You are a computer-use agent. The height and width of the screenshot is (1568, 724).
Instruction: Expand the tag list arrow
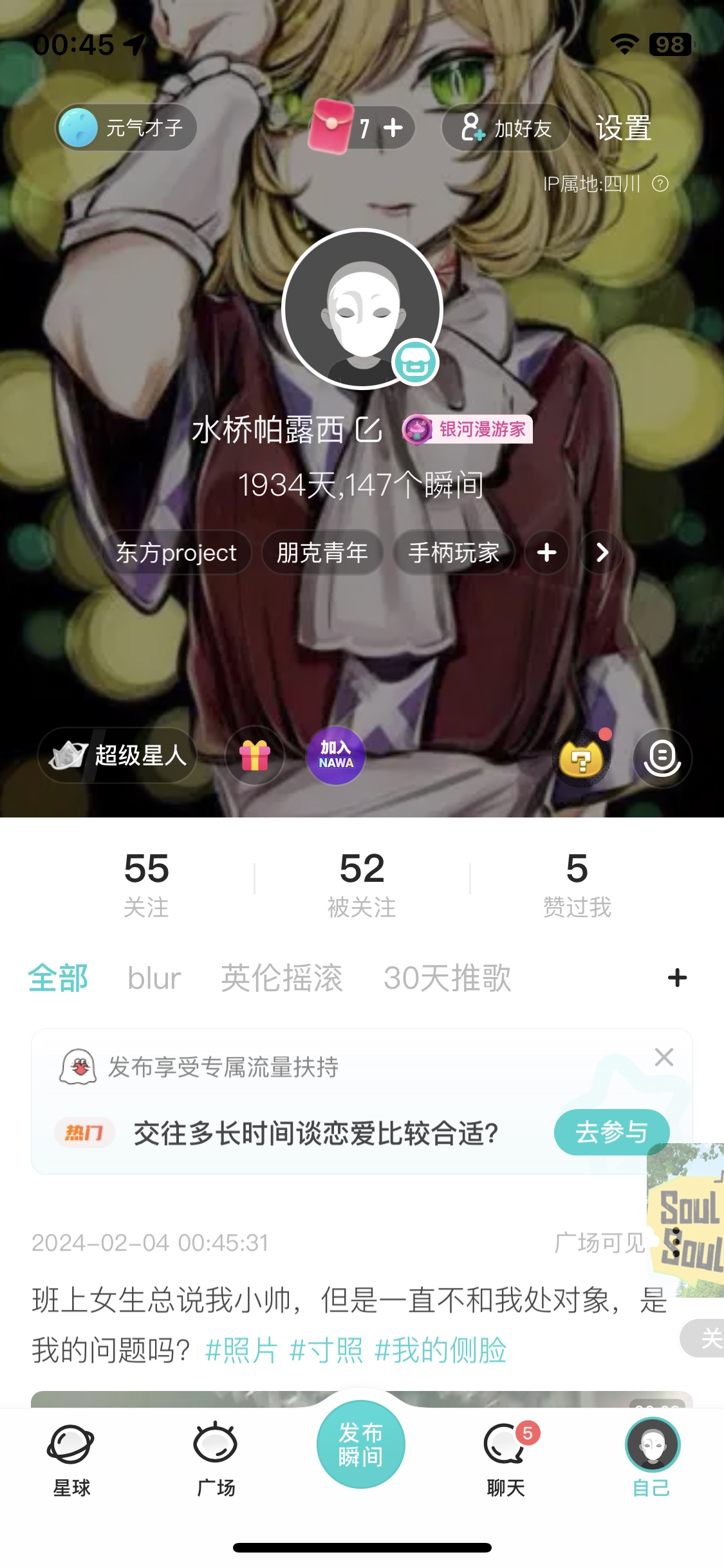[x=601, y=552]
